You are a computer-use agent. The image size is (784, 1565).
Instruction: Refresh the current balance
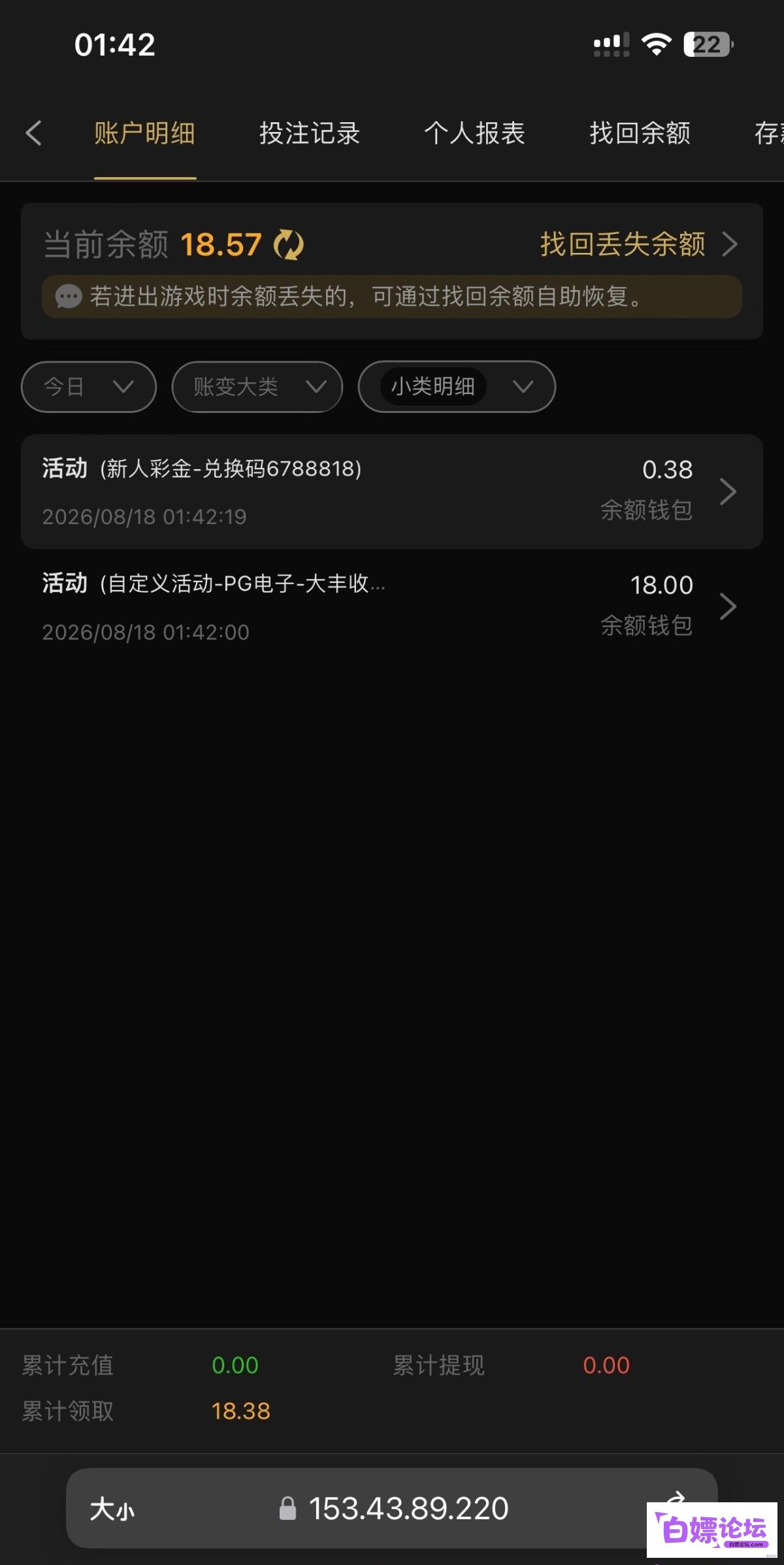(x=288, y=245)
